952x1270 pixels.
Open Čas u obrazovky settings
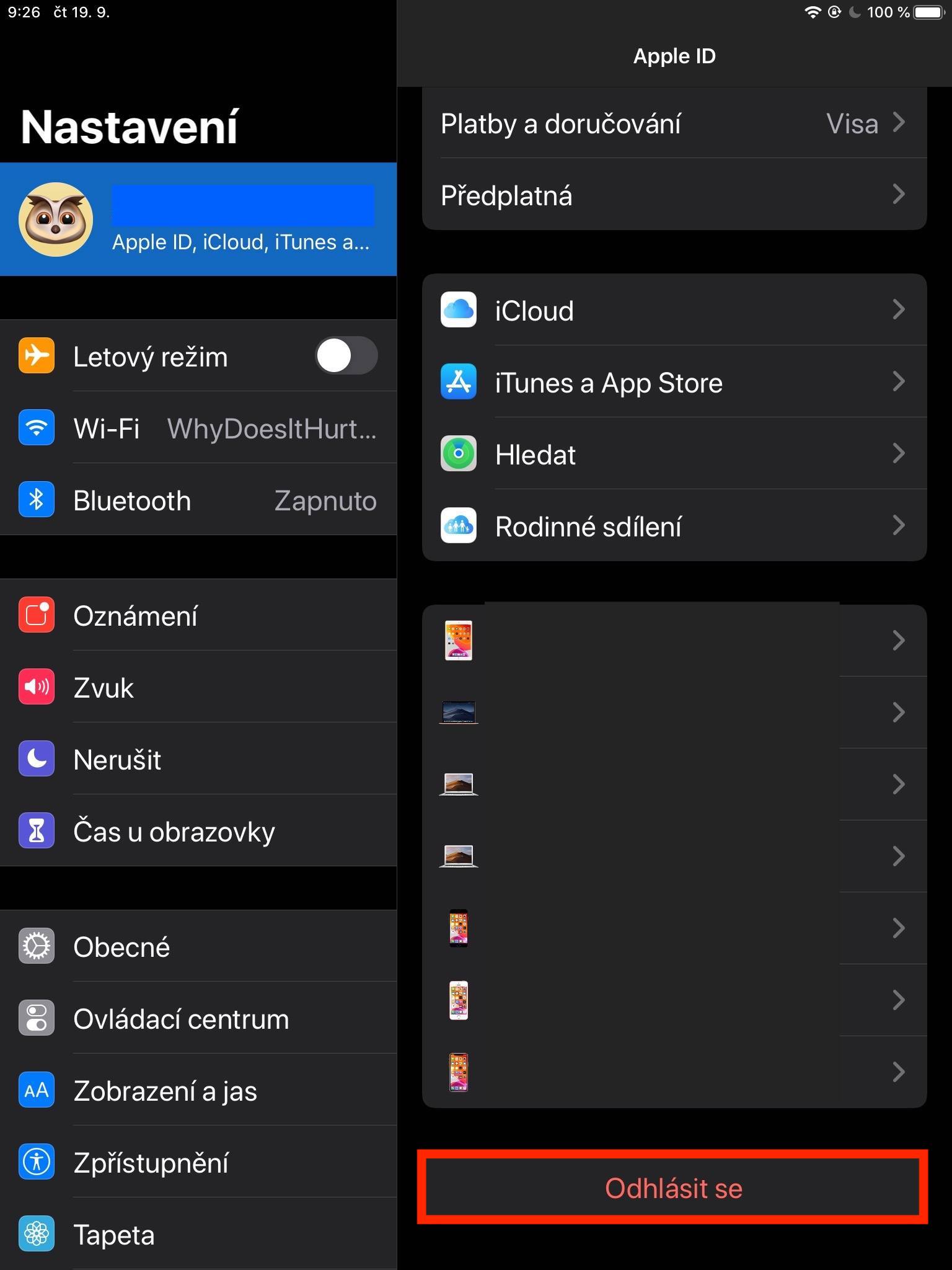click(x=198, y=831)
